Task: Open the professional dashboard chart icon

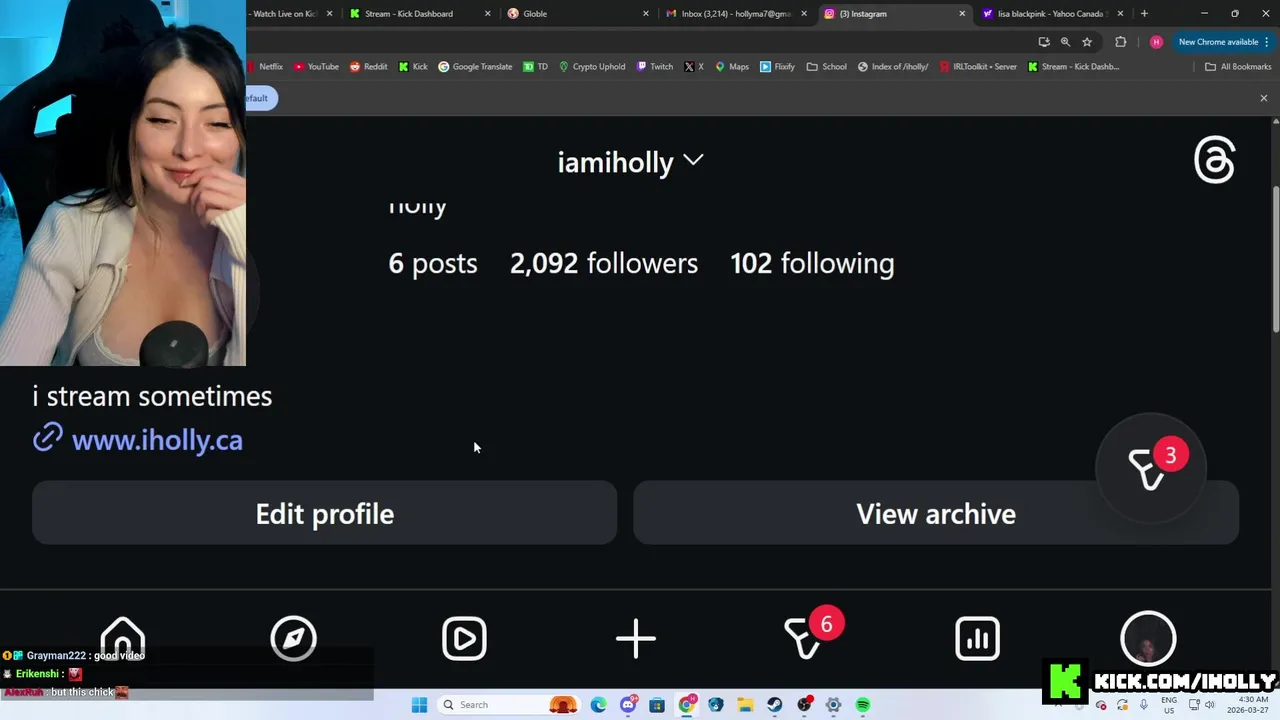Action: tap(977, 638)
